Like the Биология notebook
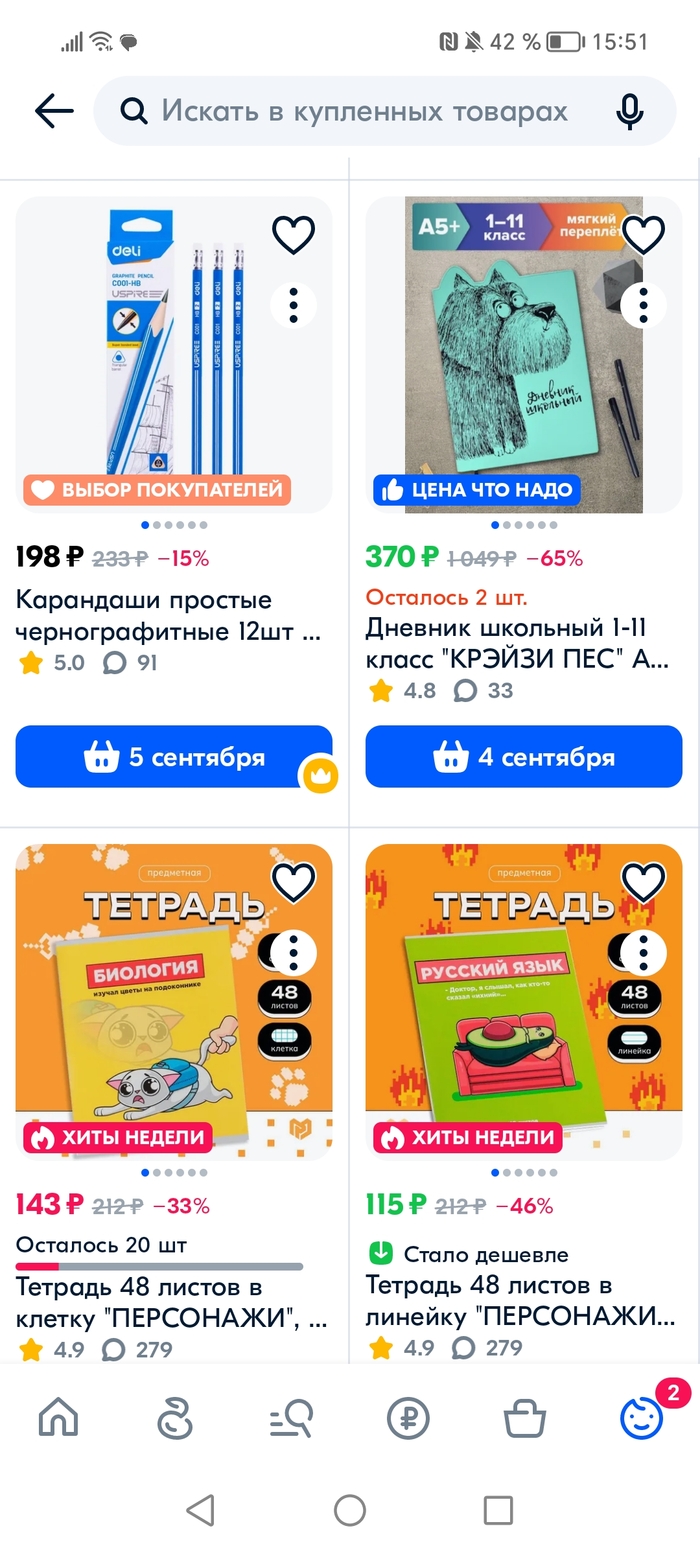The width and height of the screenshot is (700, 1548). pyautogui.click(x=294, y=882)
